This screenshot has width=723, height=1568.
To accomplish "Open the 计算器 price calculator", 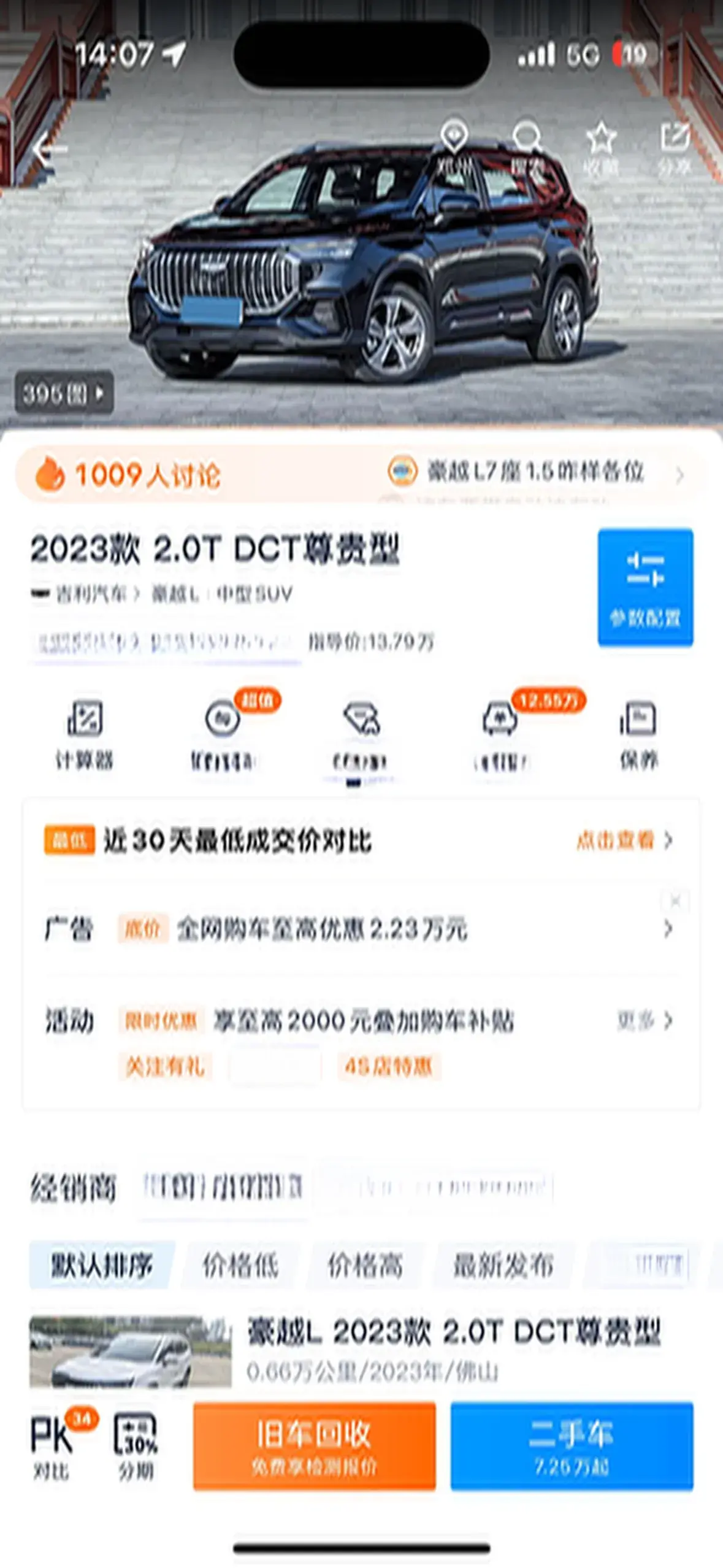I will tap(85, 734).
